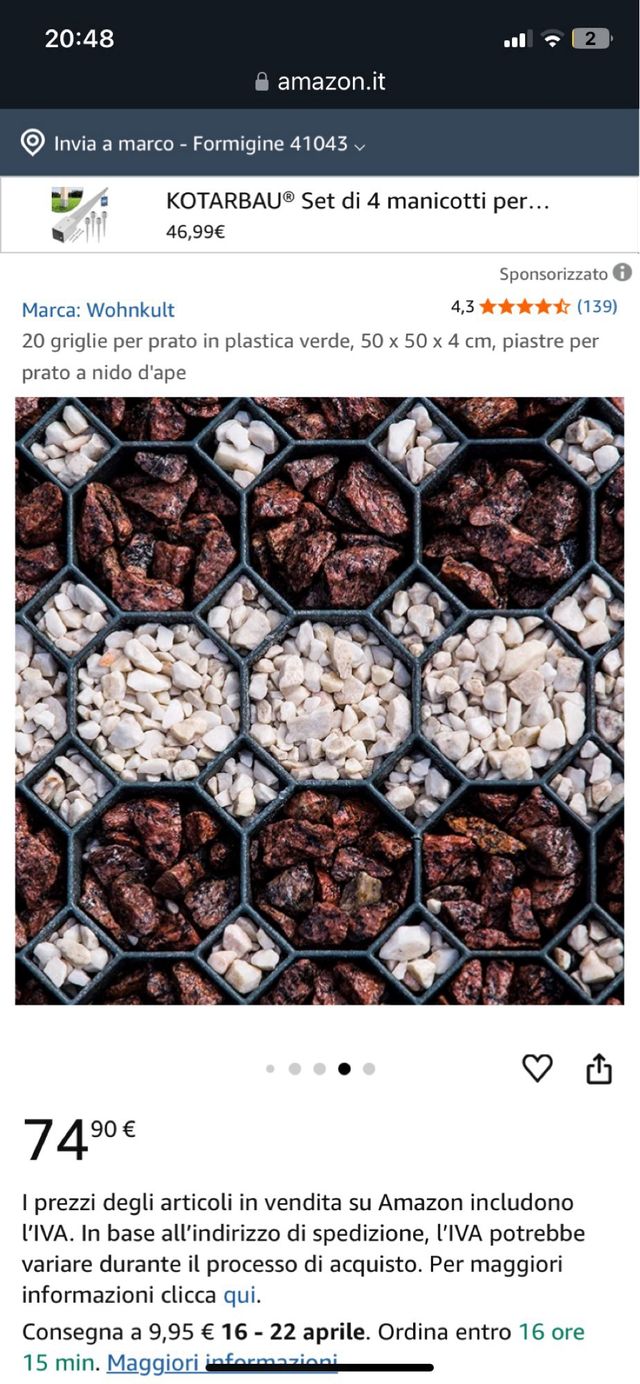Open the sponsored info icon
640x1384 pixels.
coord(622,273)
